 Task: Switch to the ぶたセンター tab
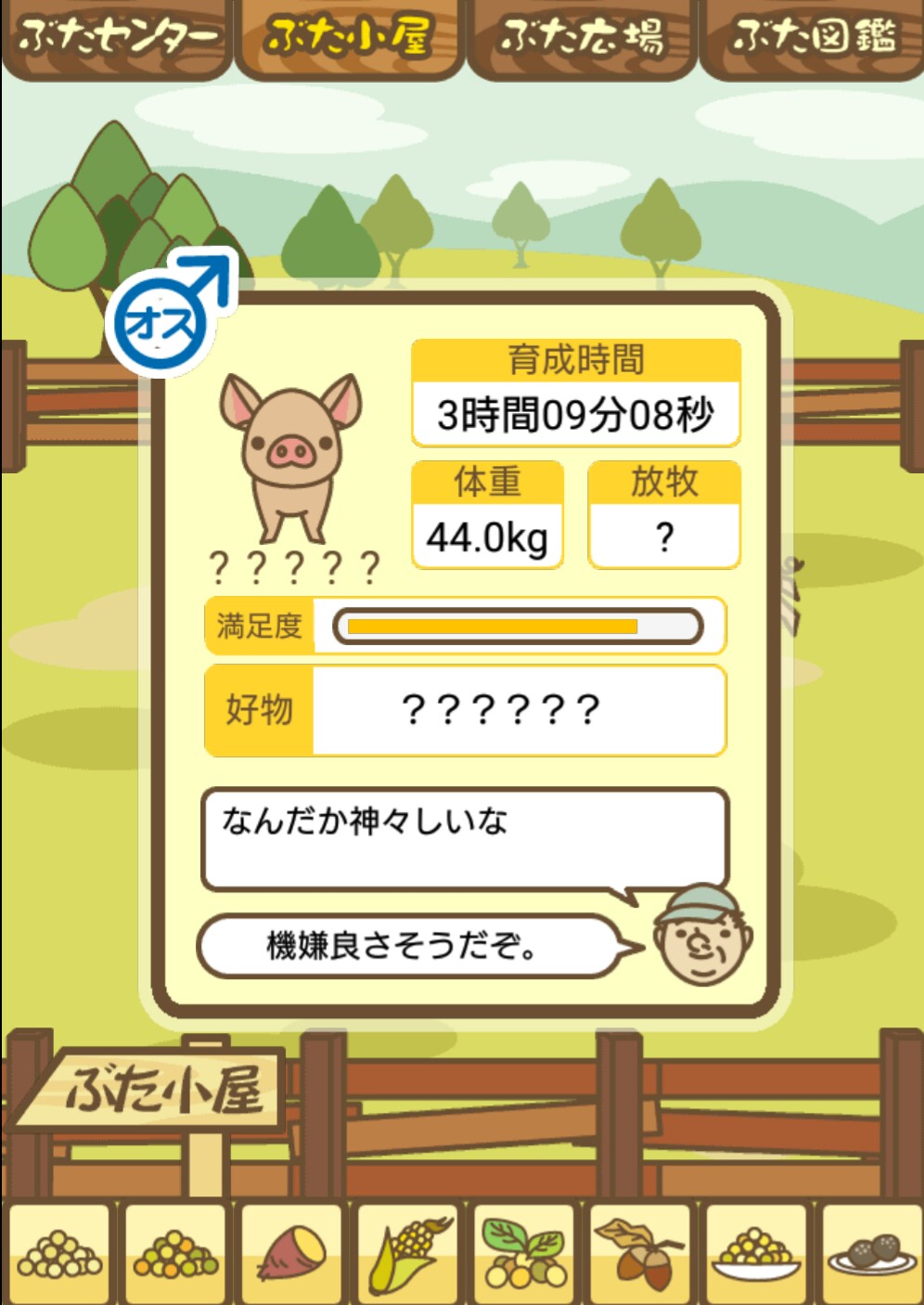click(x=117, y=37)
